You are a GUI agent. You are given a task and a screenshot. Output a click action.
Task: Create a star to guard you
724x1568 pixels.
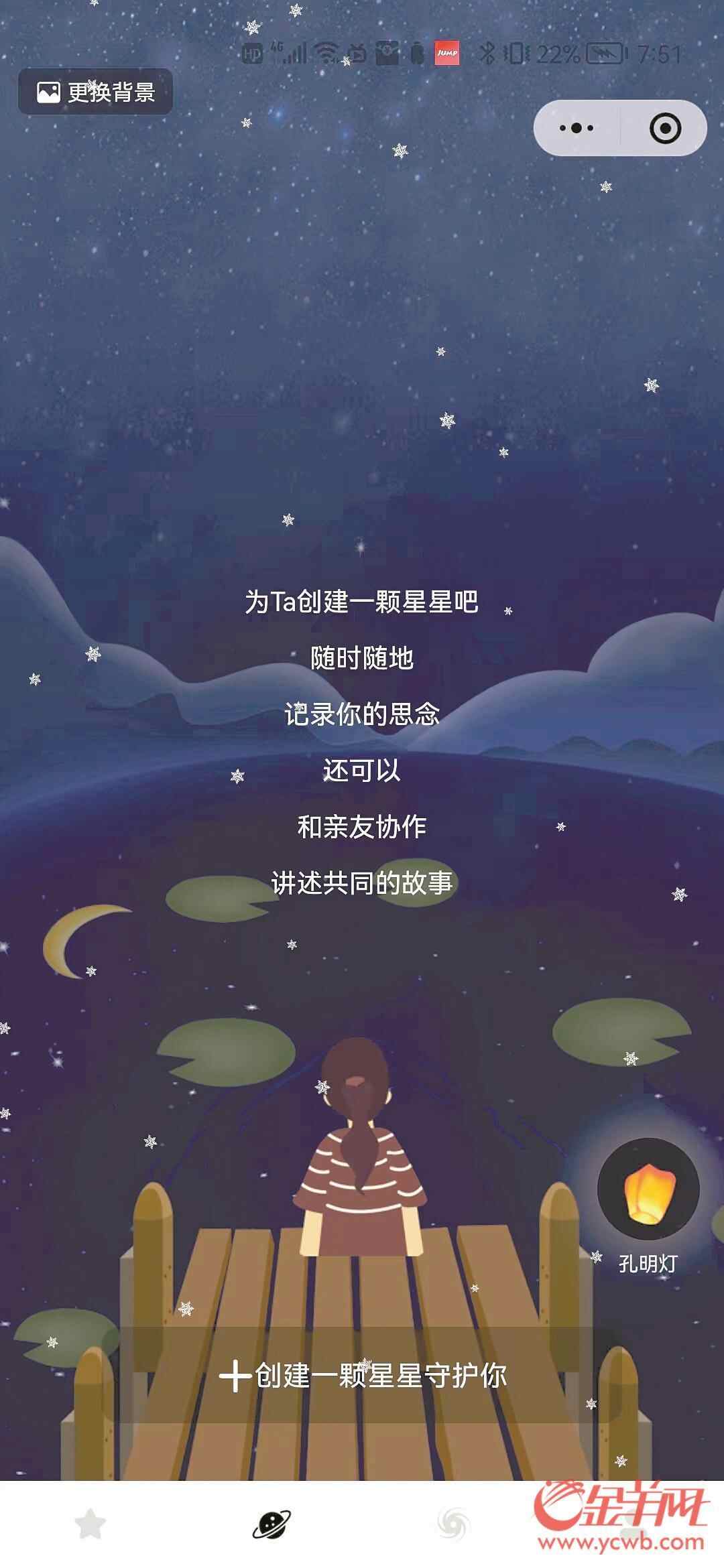[363, 1376]
